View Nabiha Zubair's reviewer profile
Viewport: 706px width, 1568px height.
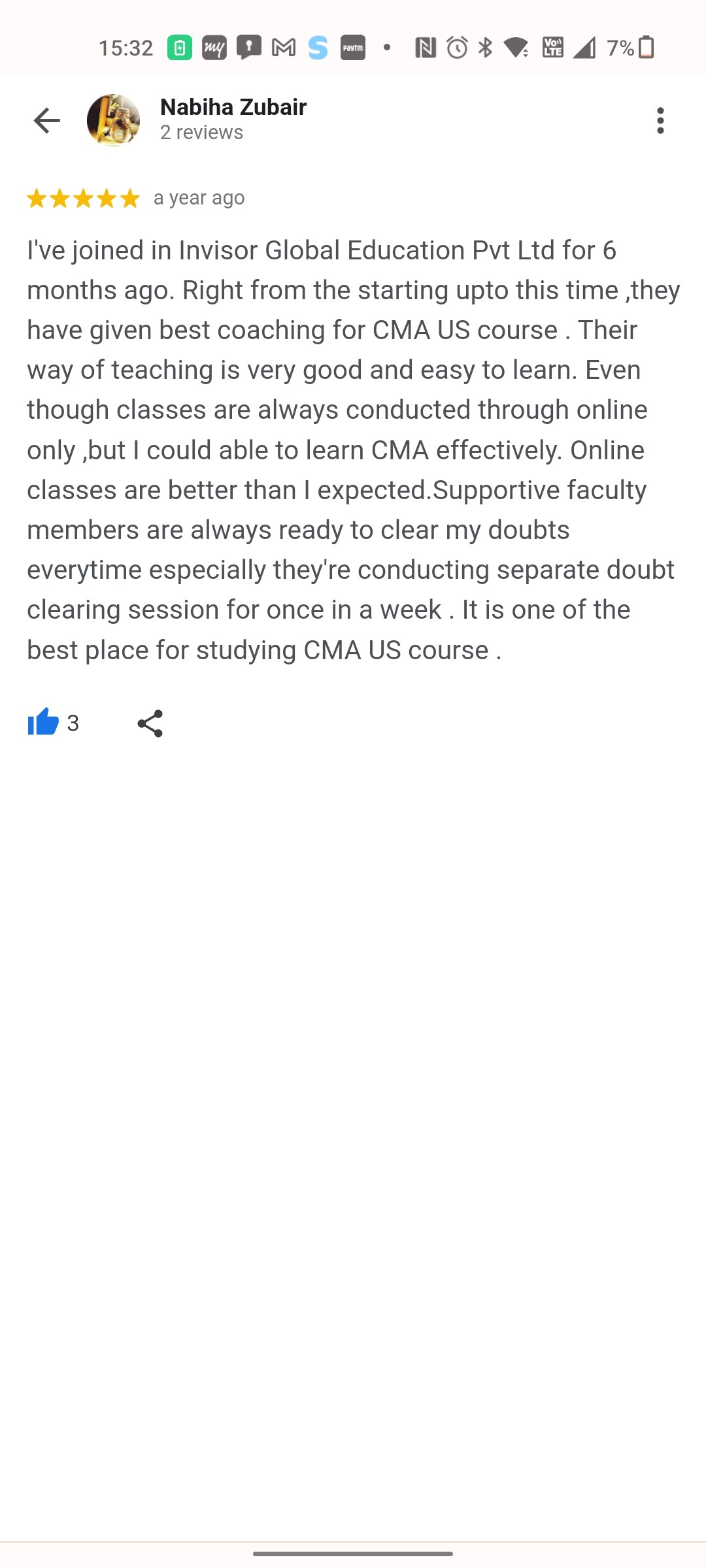click(233, 108)
